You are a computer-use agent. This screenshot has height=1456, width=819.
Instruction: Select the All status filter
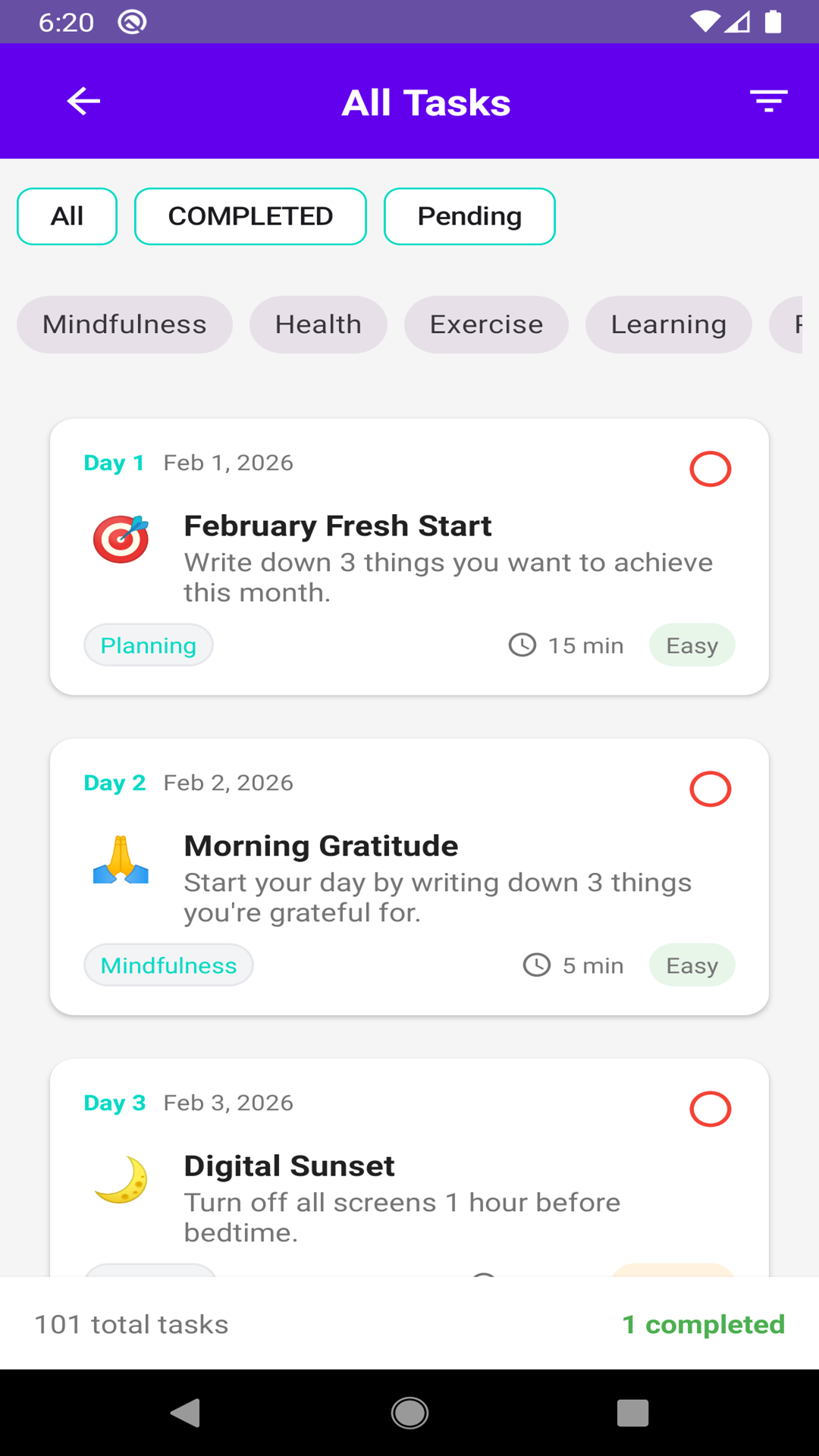pos(67,216)
